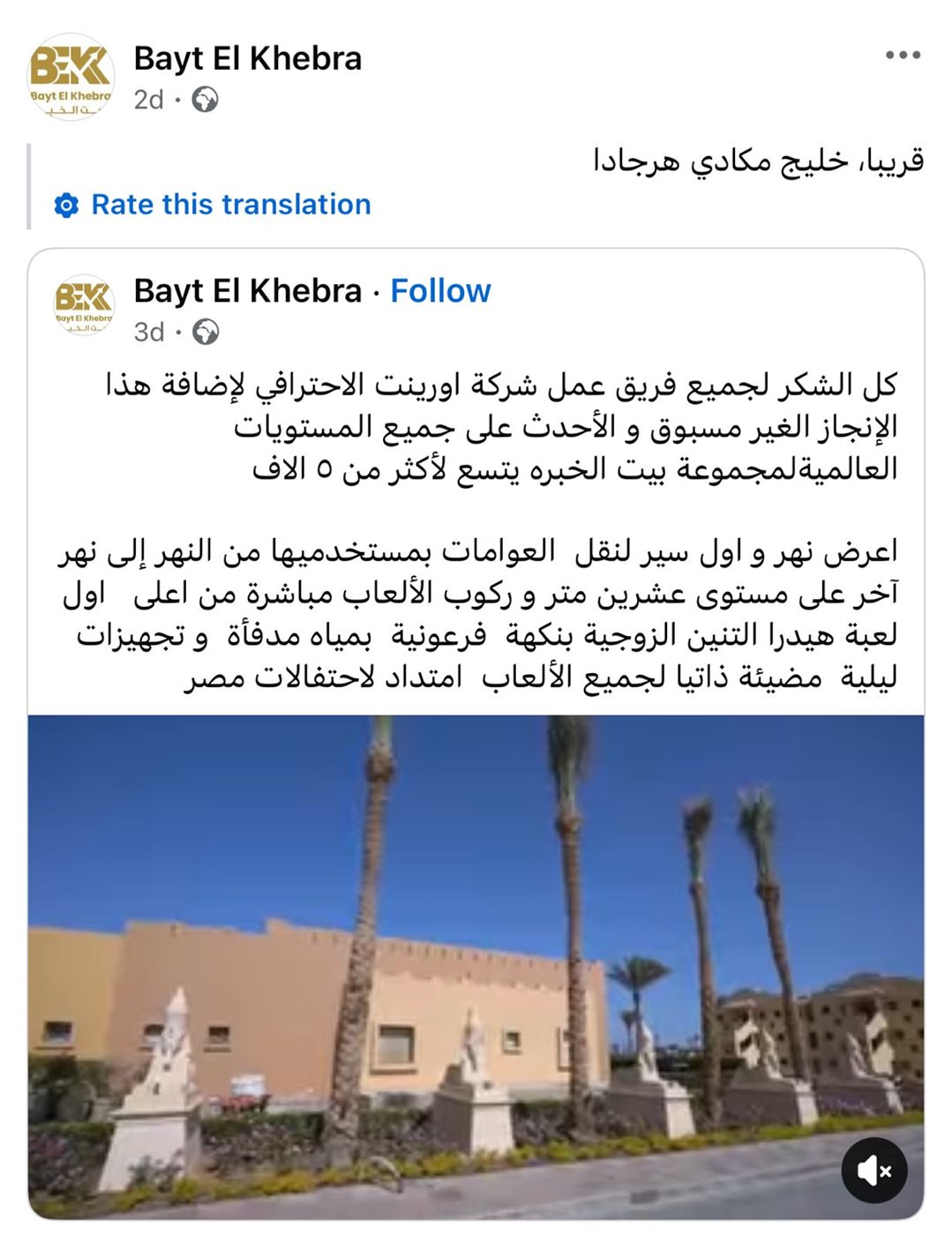The width and height of the screenshot is (952, 1235).
Task: Click the globe icon next to the 3d timestamp
Action: coord(205,331)
